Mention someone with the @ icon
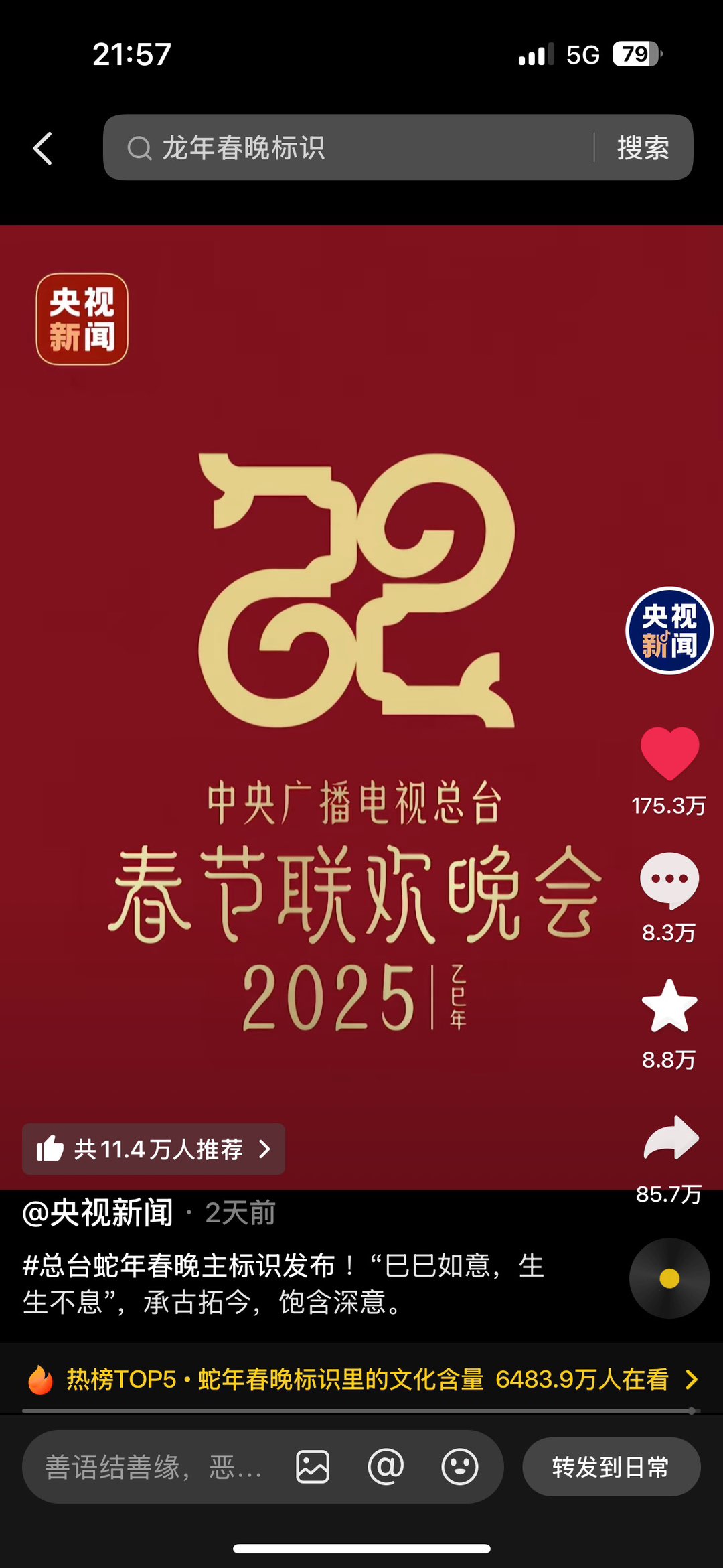 pyautogui.click(x=386, y=1468)
